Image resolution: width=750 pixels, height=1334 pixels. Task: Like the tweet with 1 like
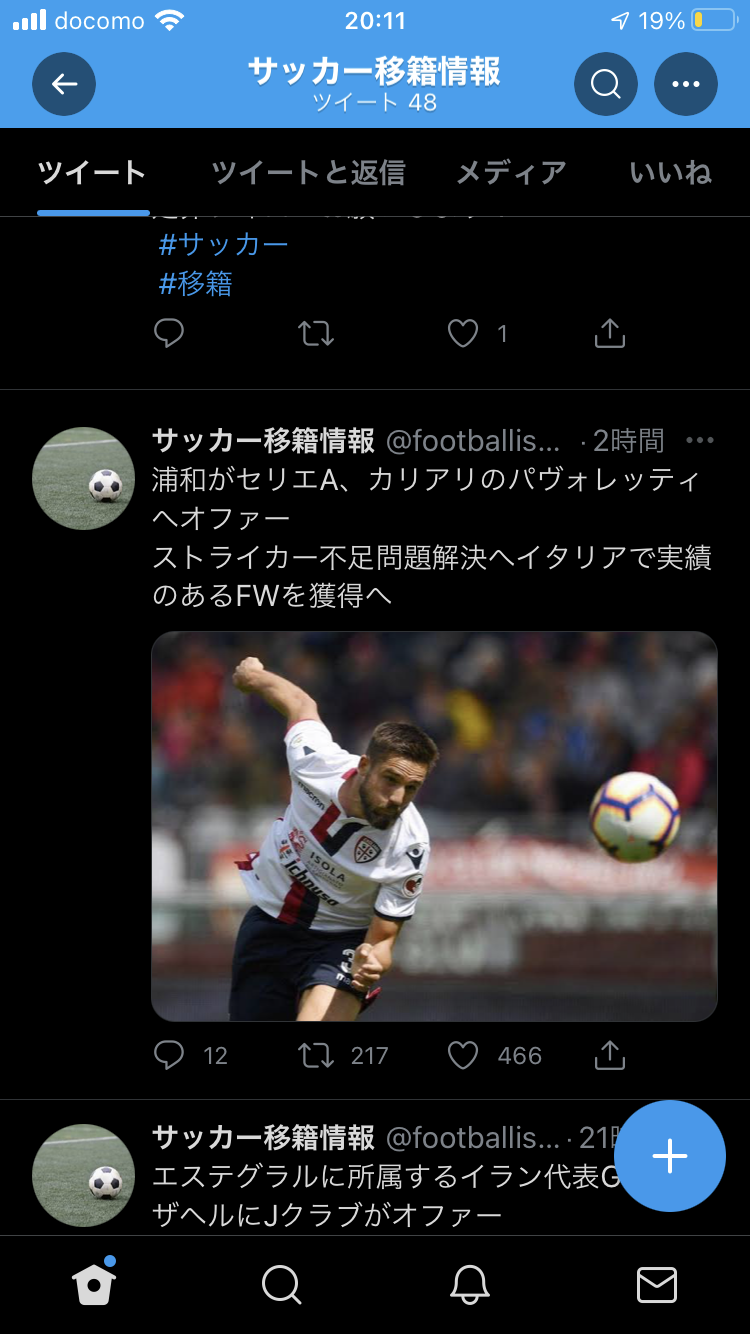tap(463, 334)
